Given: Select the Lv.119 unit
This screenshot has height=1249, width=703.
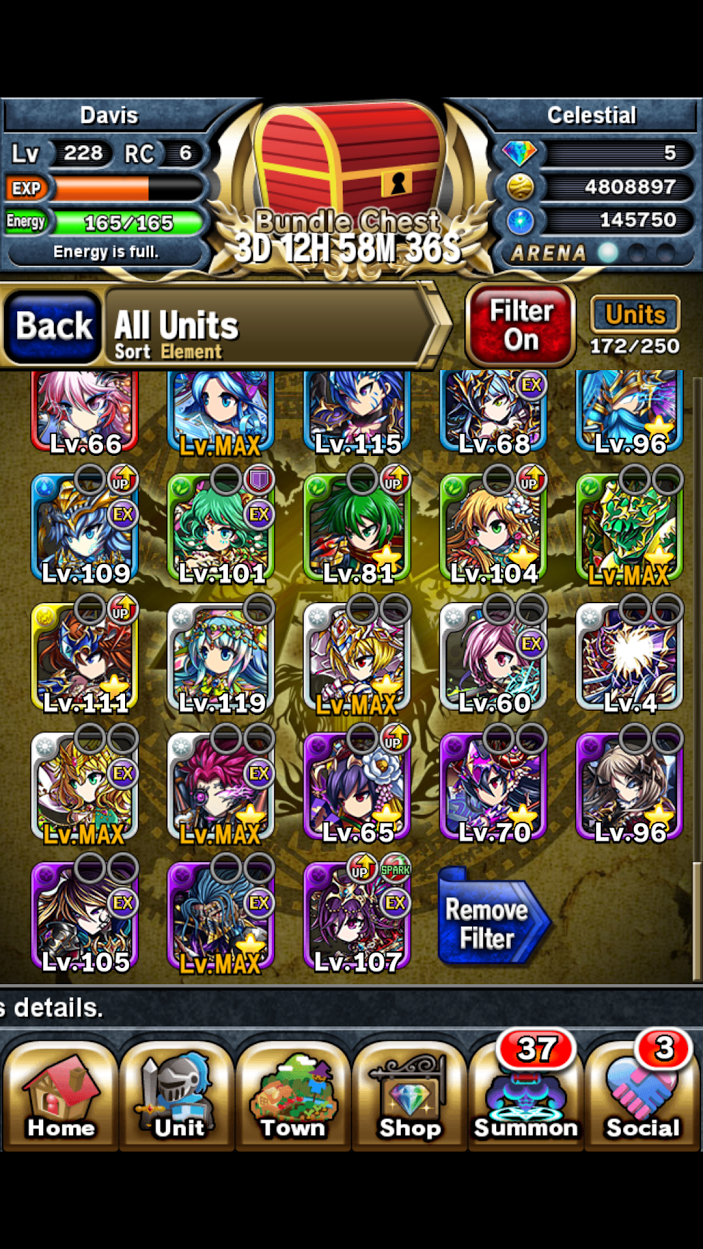Looking at the screenshot, I should (x=221, y=657).
